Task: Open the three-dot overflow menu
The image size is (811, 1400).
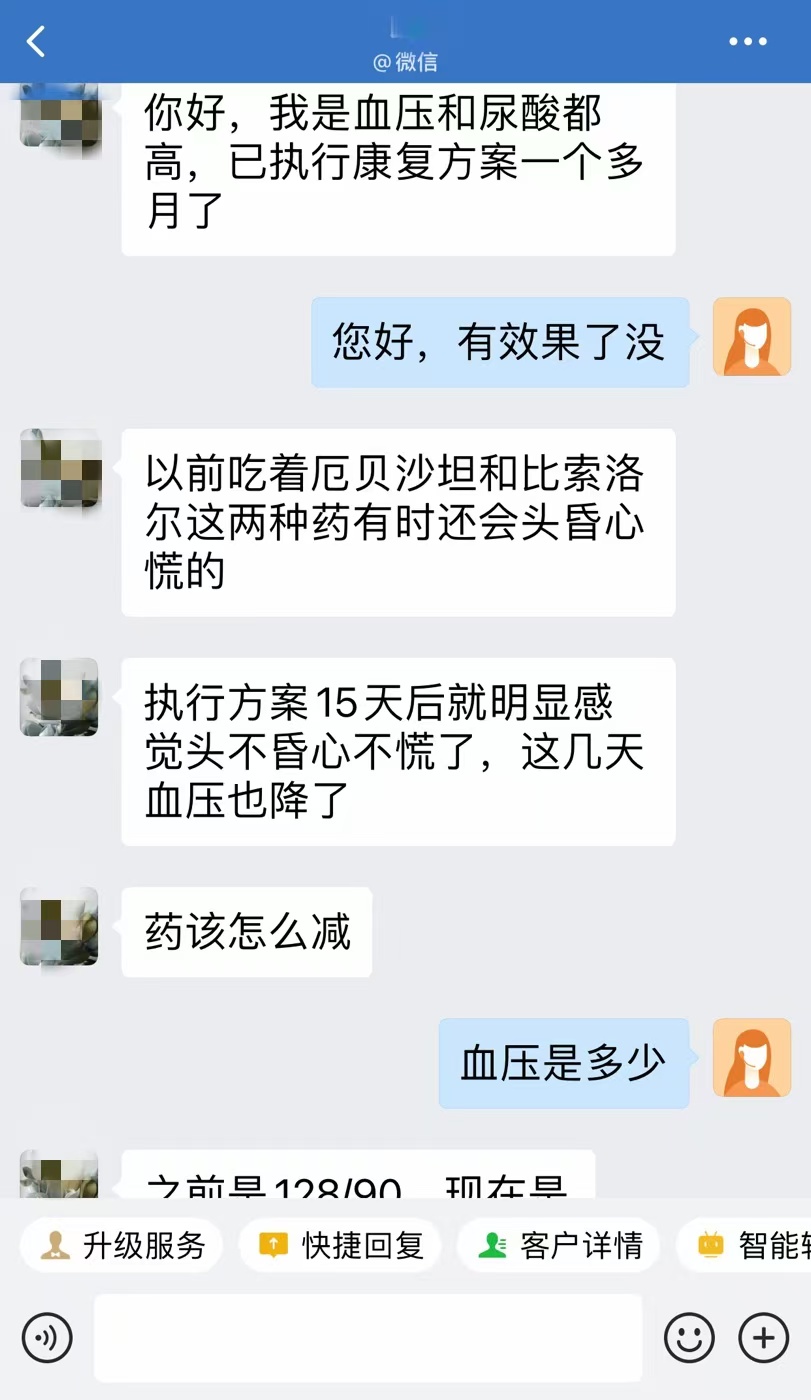Action: click(747, 42)
